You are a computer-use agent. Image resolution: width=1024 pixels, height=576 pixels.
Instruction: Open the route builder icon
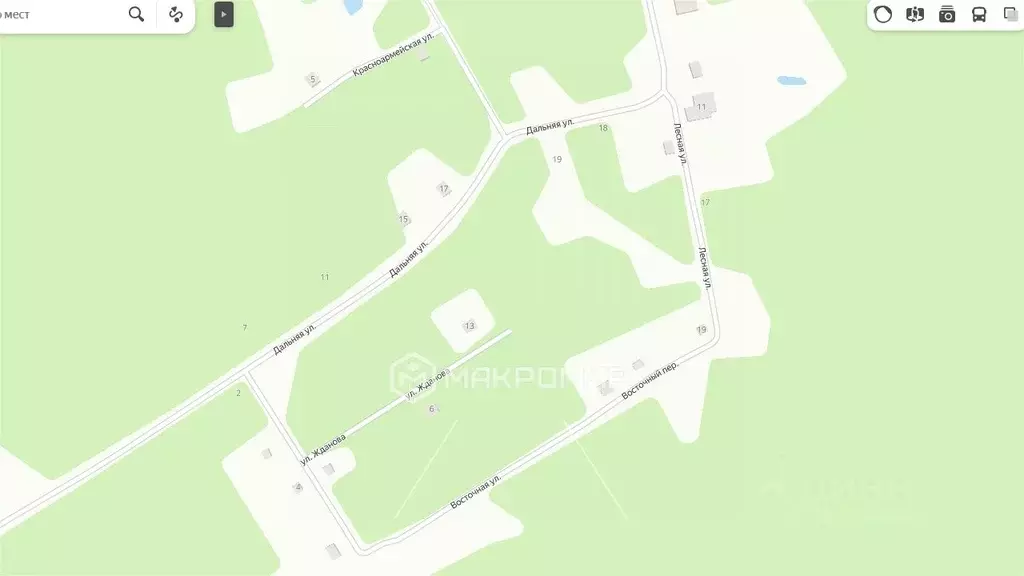point(176,14)
